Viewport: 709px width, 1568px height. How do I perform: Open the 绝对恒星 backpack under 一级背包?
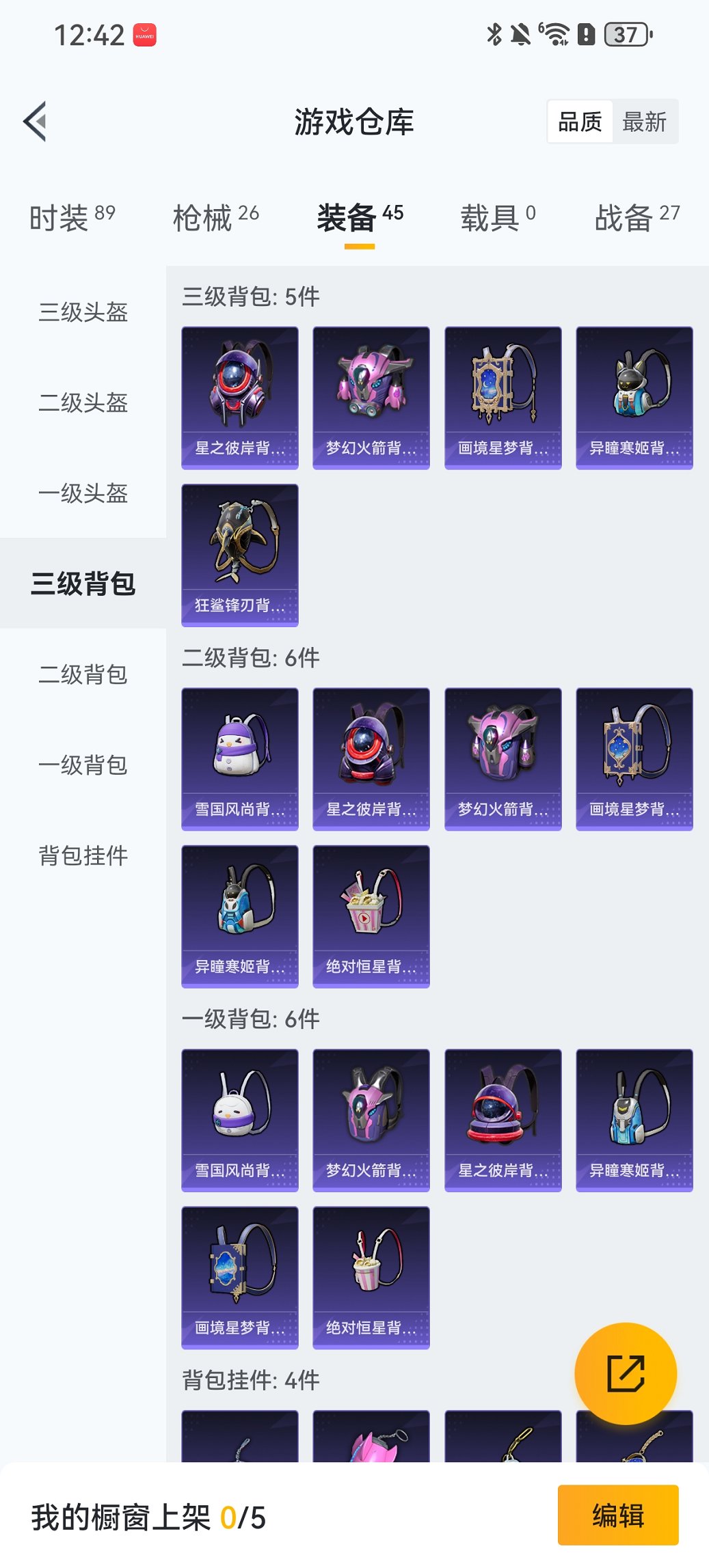(x=371, y=1277)
